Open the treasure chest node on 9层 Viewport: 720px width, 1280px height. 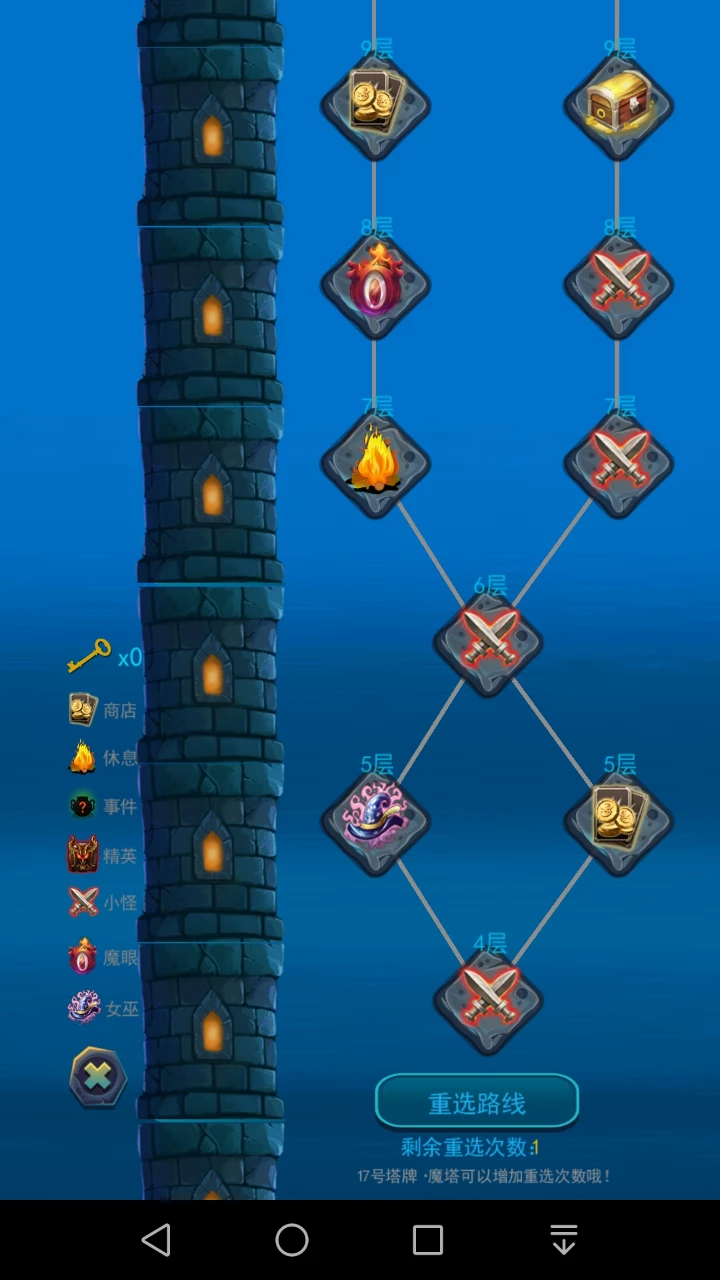pos(618,104)
